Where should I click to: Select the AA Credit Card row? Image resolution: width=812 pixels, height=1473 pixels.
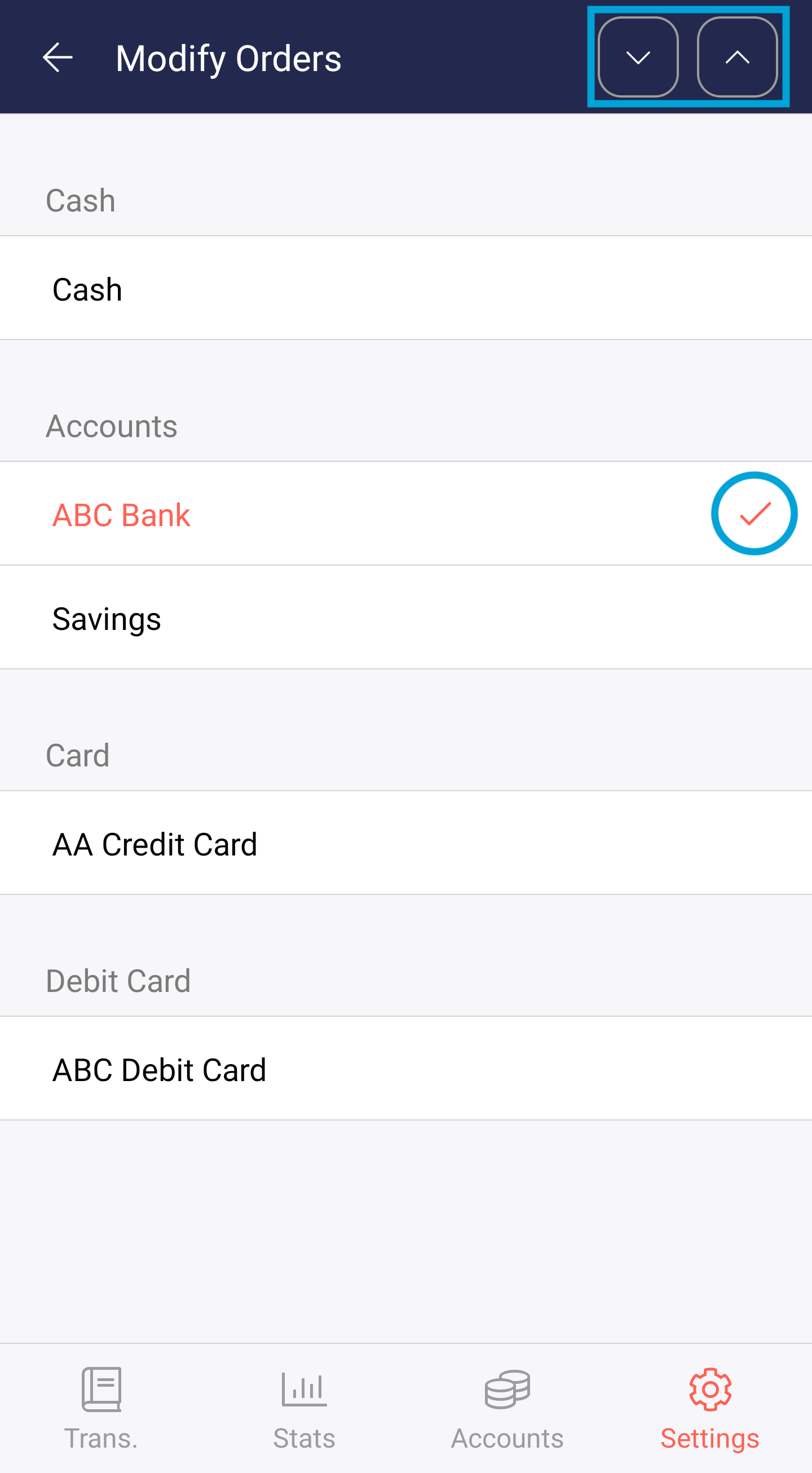tap(406, 843)
